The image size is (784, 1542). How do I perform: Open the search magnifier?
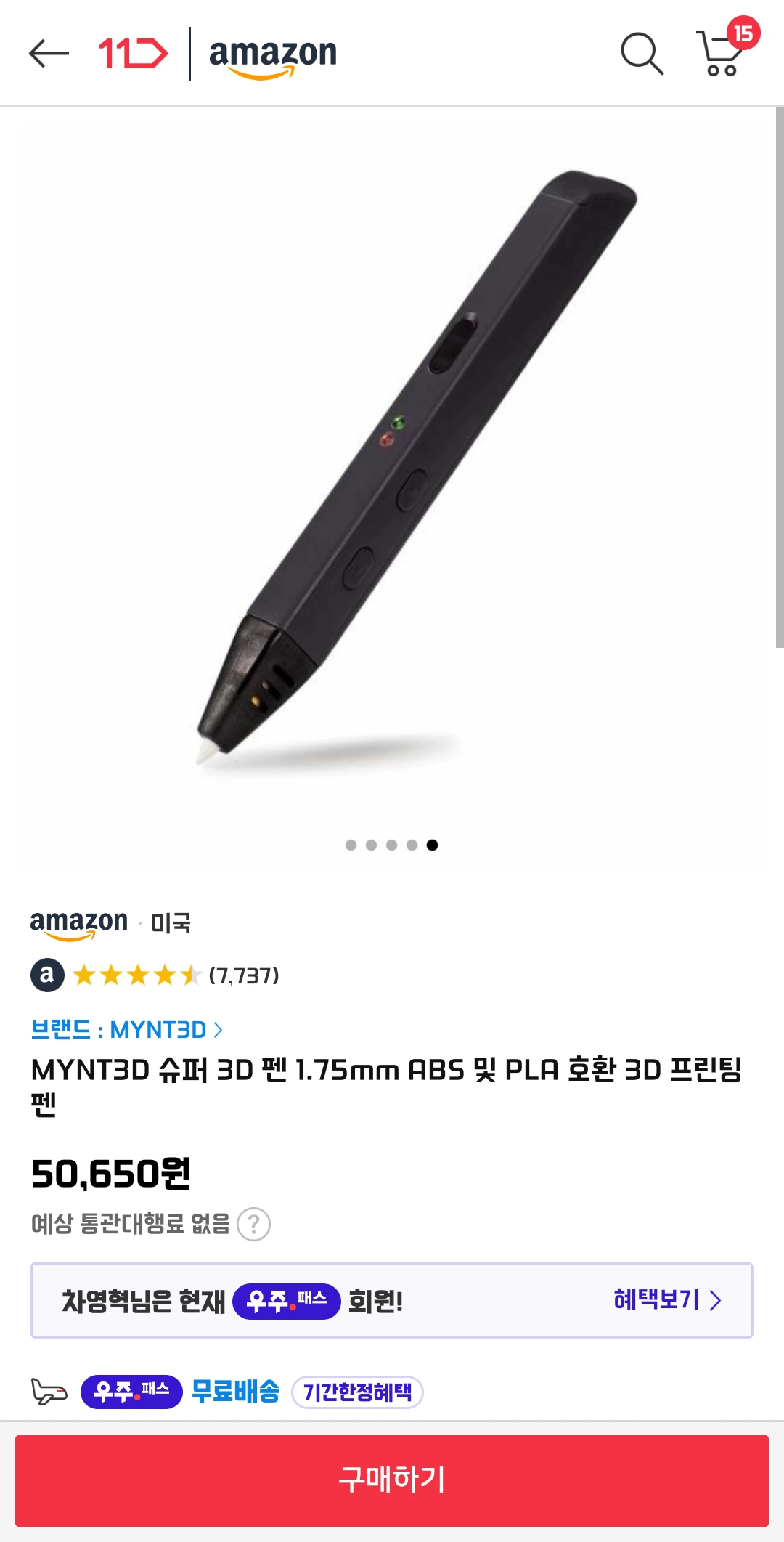[x=642, y=54]
